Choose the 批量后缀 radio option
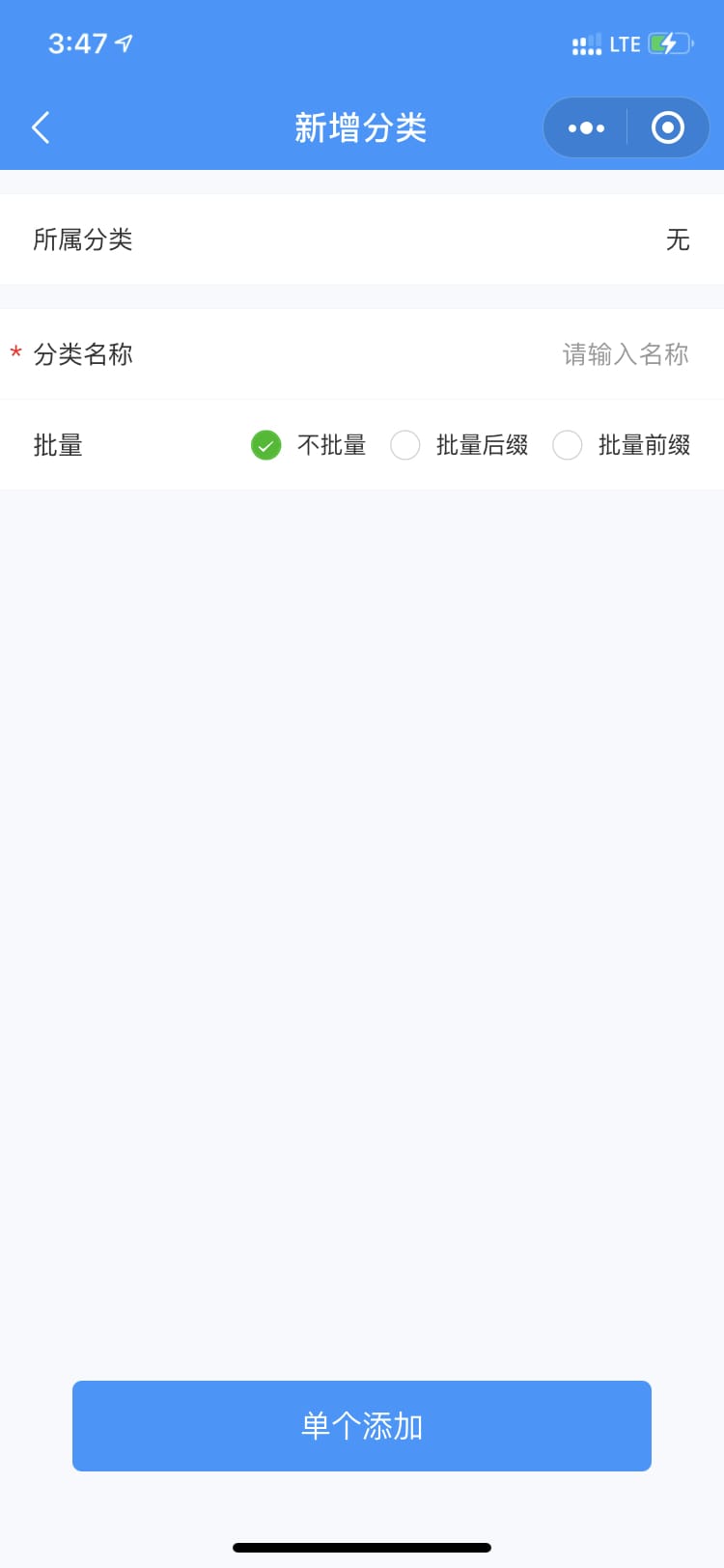 point(405,445)
